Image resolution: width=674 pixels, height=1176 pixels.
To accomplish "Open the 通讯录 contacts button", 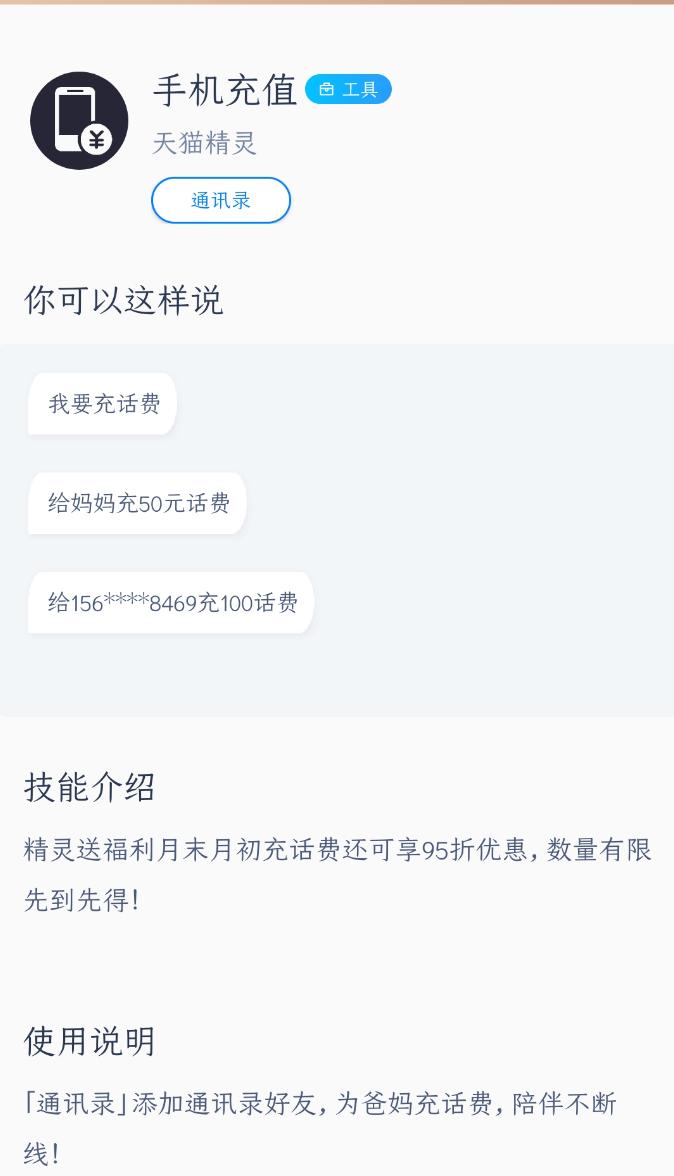I will (221, 200).
